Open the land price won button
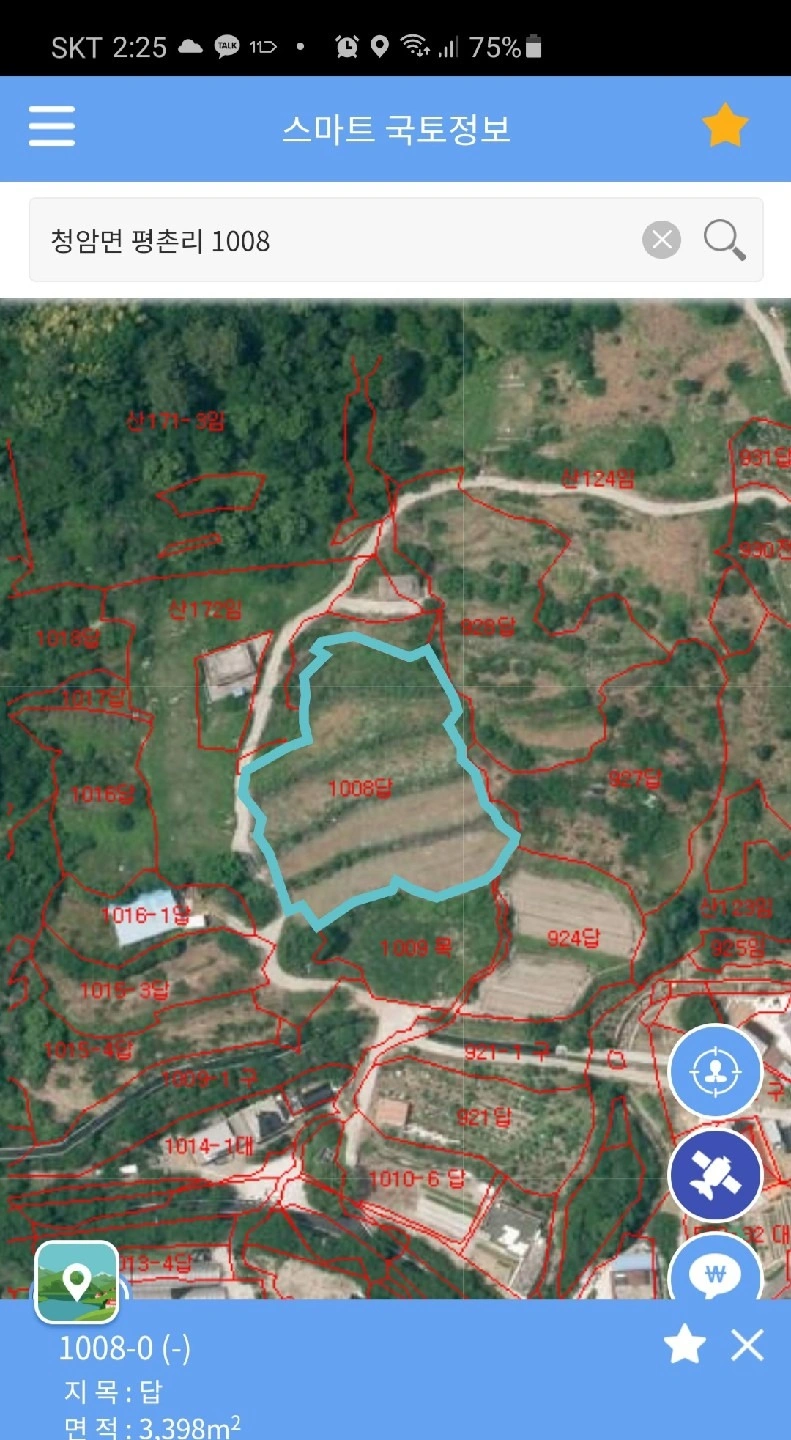791x1440 pixels. tap(715, 1268)
